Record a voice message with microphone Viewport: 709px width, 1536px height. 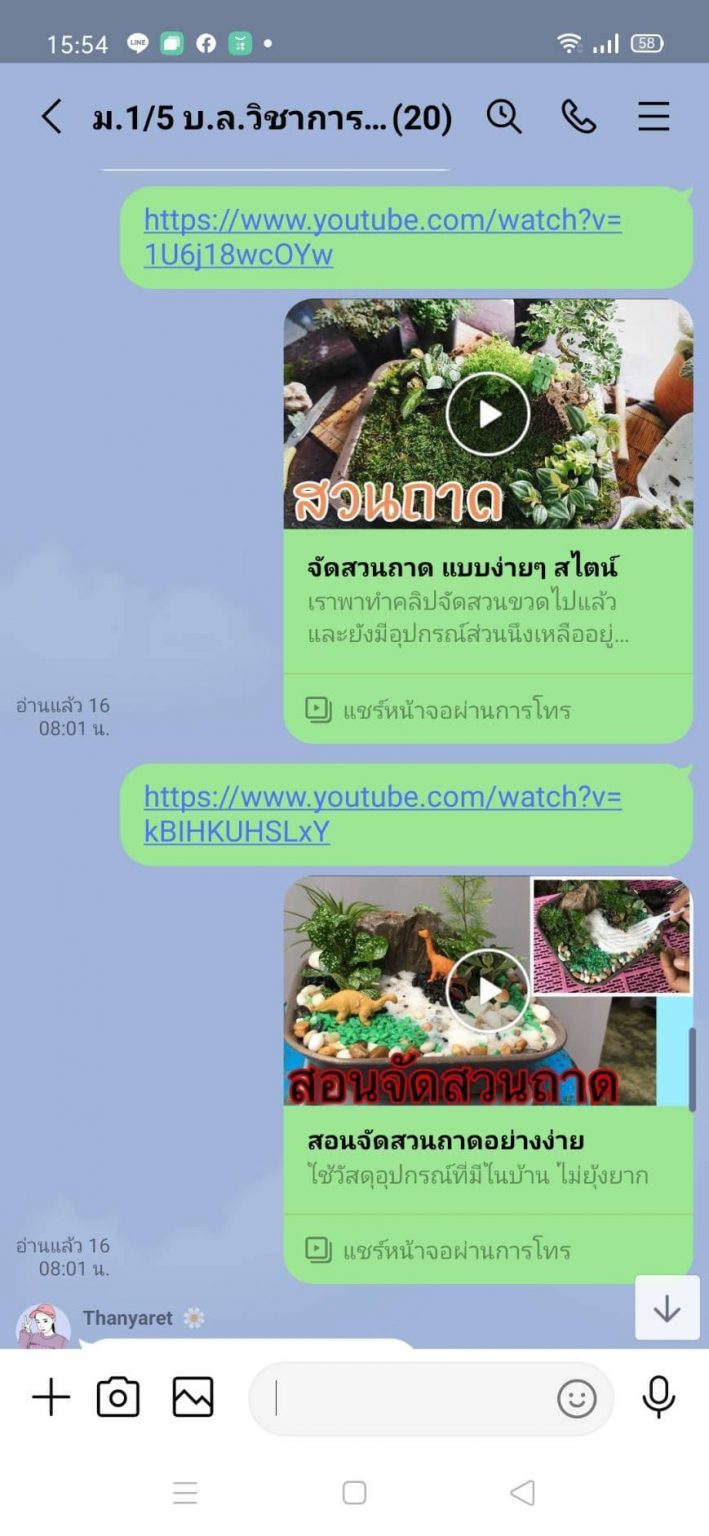tap(658, 1397)
